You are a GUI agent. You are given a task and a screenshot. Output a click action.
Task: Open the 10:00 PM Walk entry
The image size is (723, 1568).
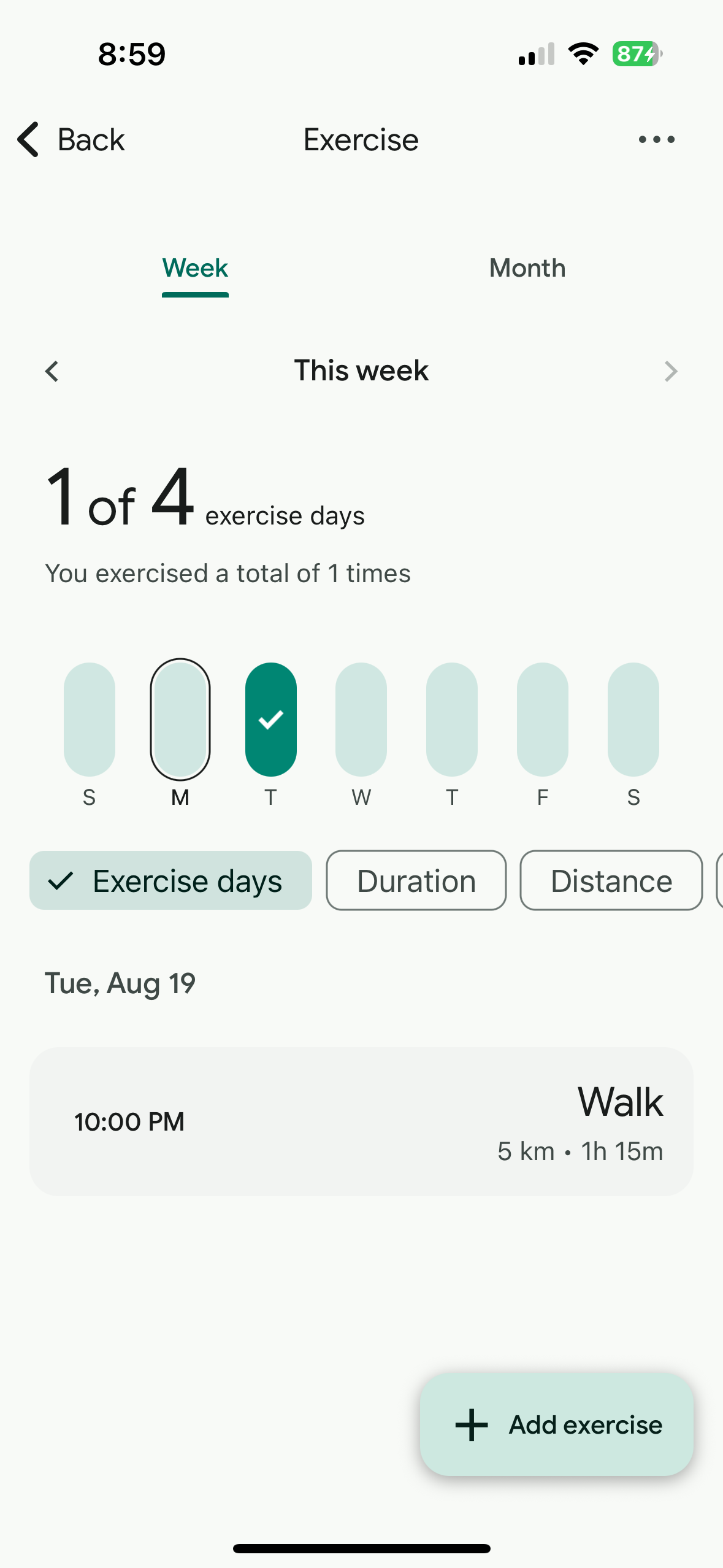[361, 1121]
